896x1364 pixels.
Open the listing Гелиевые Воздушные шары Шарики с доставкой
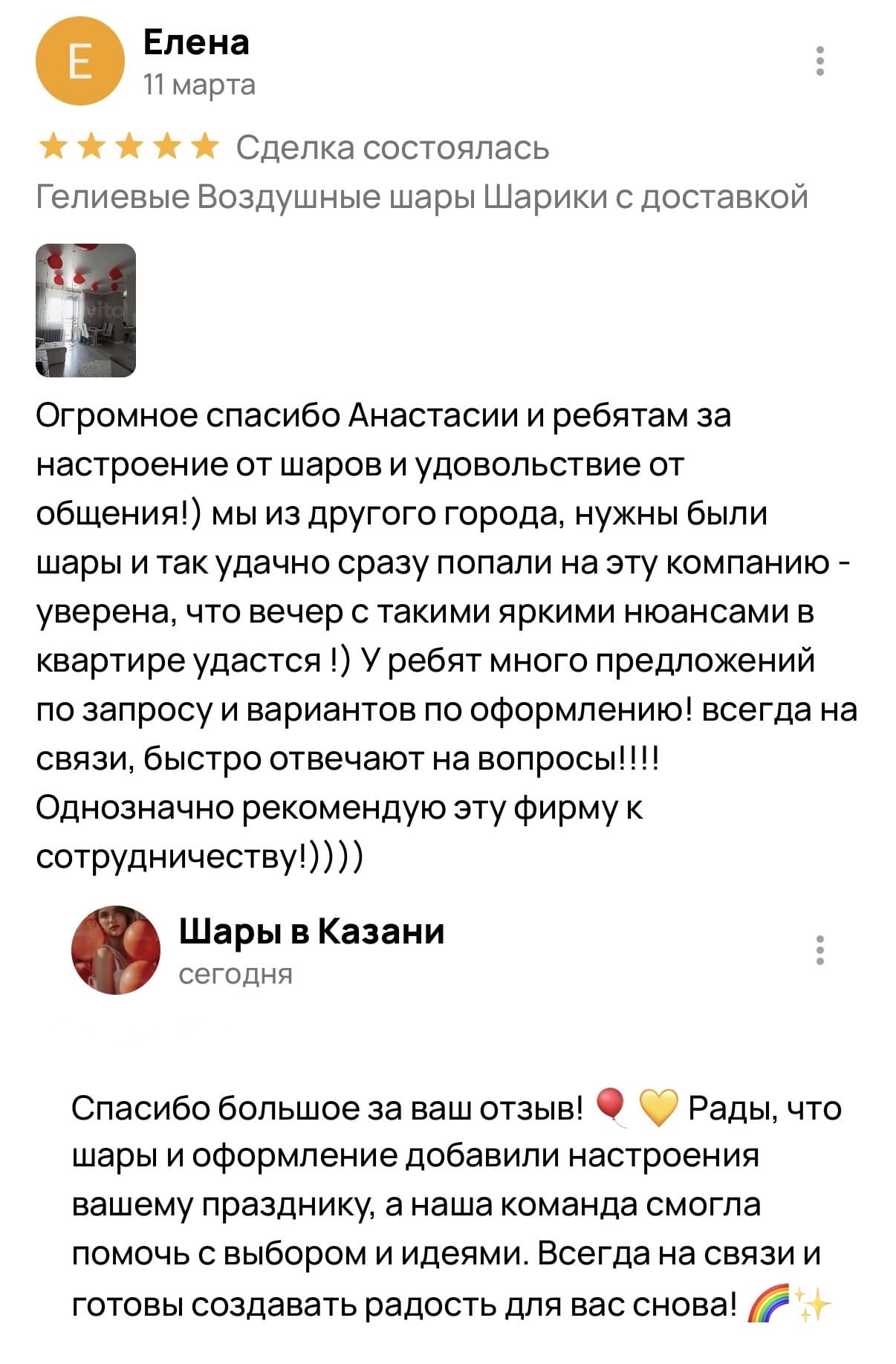point(422,197)
